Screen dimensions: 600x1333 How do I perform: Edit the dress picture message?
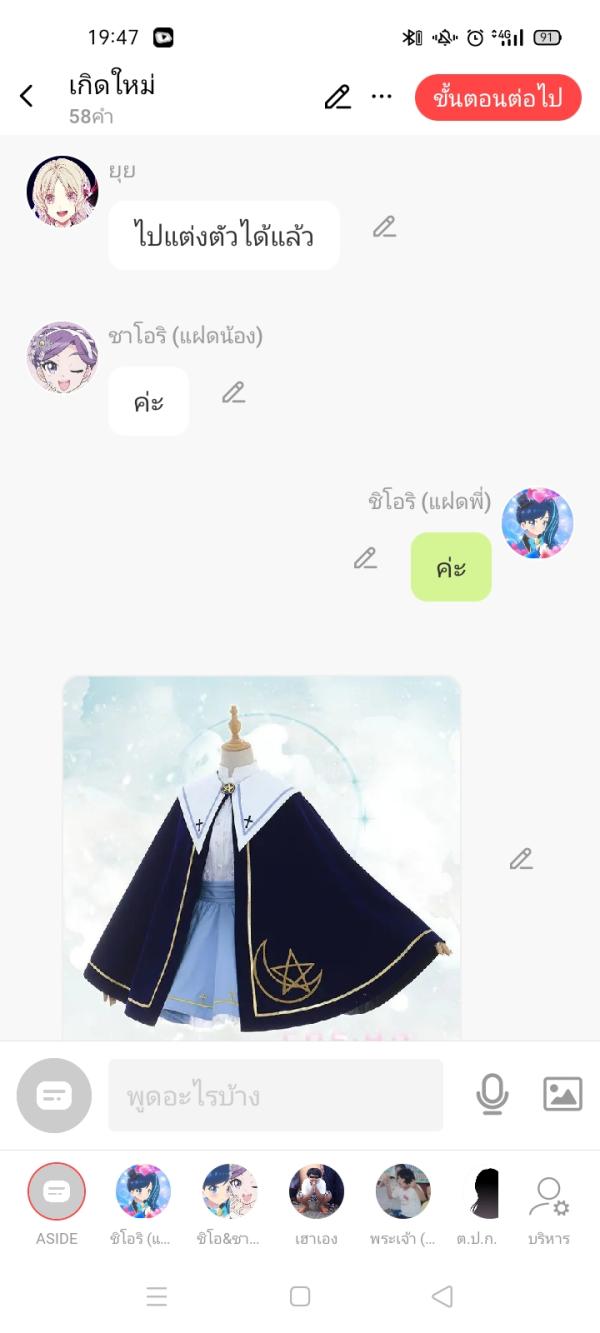[x=520, y=859]
